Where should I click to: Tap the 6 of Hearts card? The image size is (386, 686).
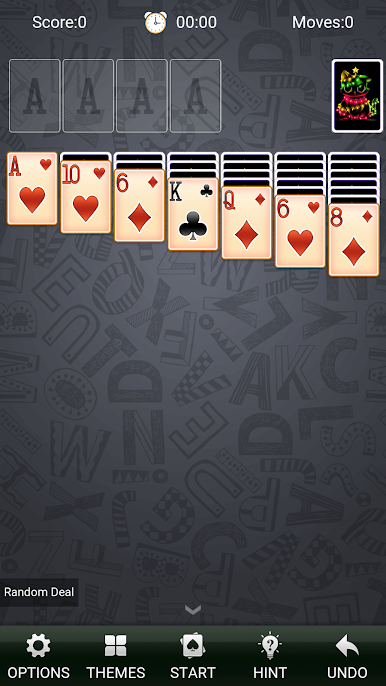(x=300, y=231)
